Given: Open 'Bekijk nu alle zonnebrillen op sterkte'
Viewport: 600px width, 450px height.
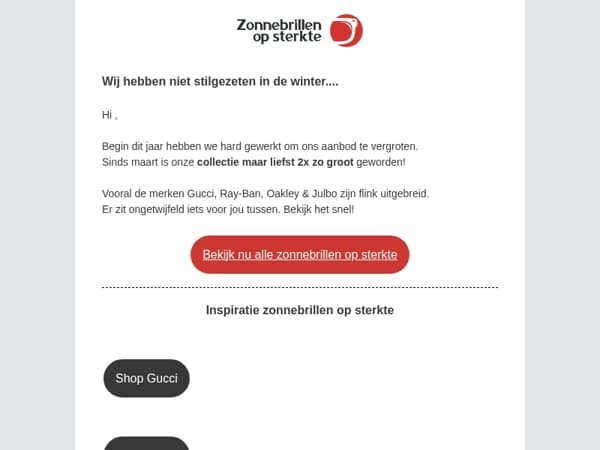Looking at the screenshot, I should point(300,254).
